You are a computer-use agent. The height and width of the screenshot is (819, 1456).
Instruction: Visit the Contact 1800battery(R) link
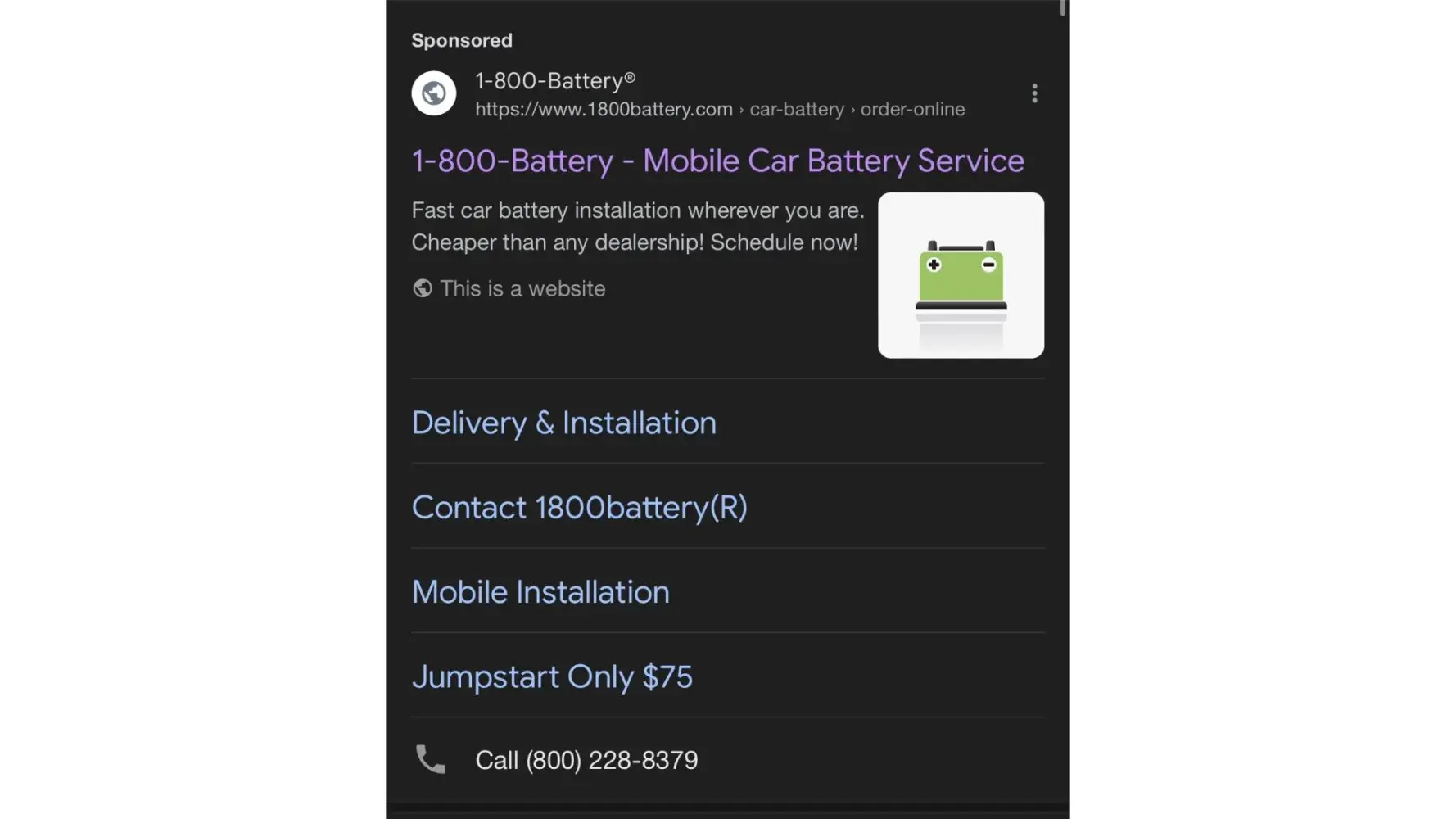pyautogui.click(x=579, y=508)
